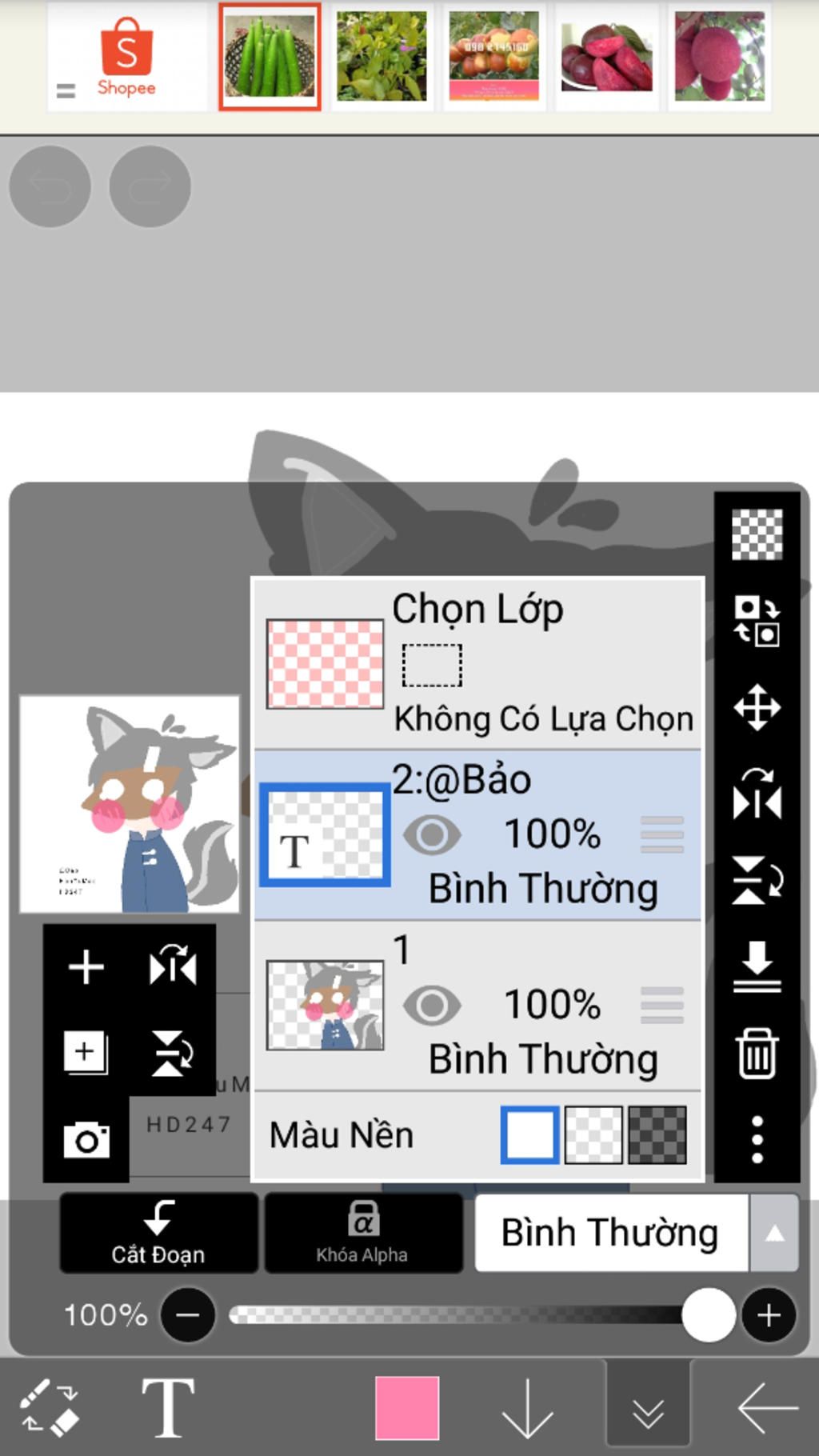Choose dark checkered transparent background
819x1456 pixels.
coord(657,1134)
